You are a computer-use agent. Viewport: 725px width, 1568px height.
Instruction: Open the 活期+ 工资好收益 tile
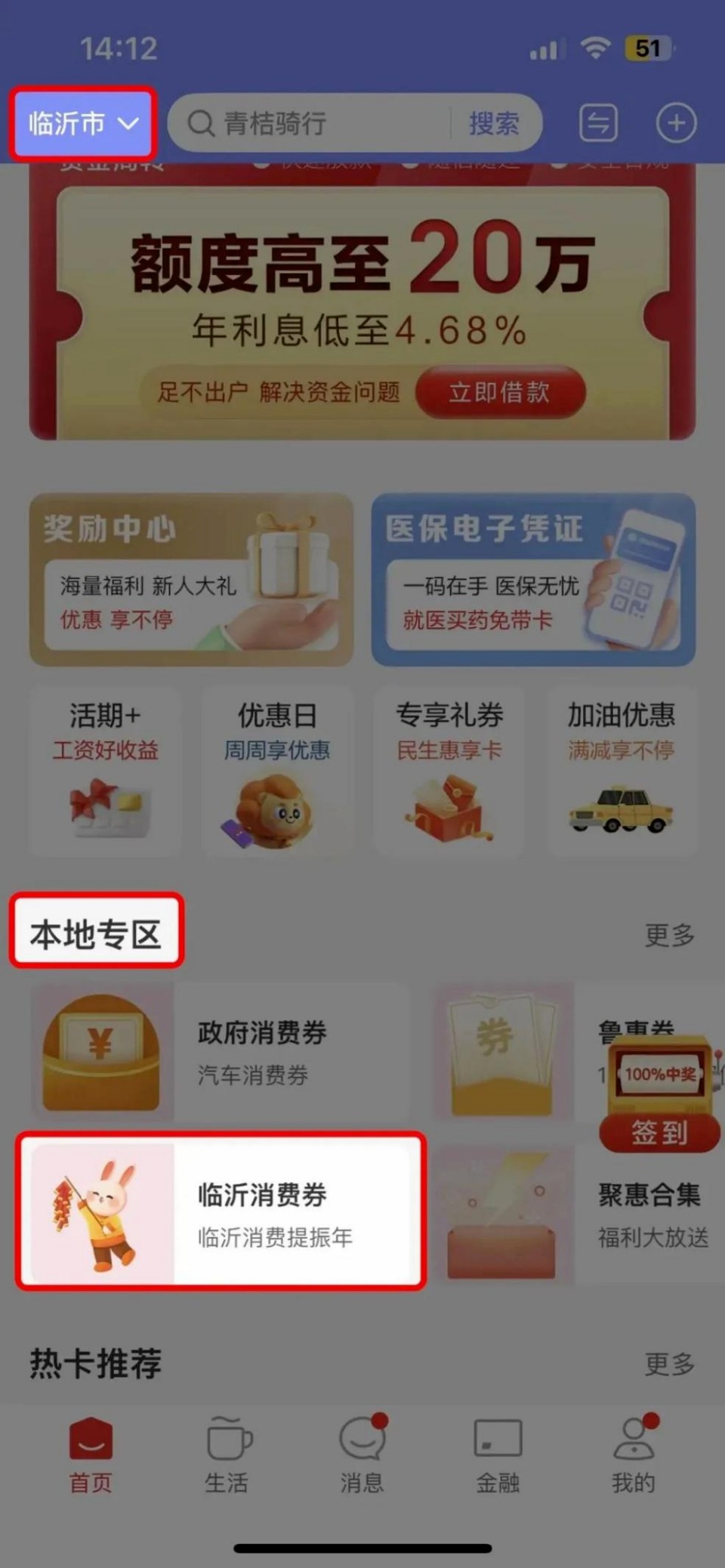pyautogui.click(x=106, y=771)
